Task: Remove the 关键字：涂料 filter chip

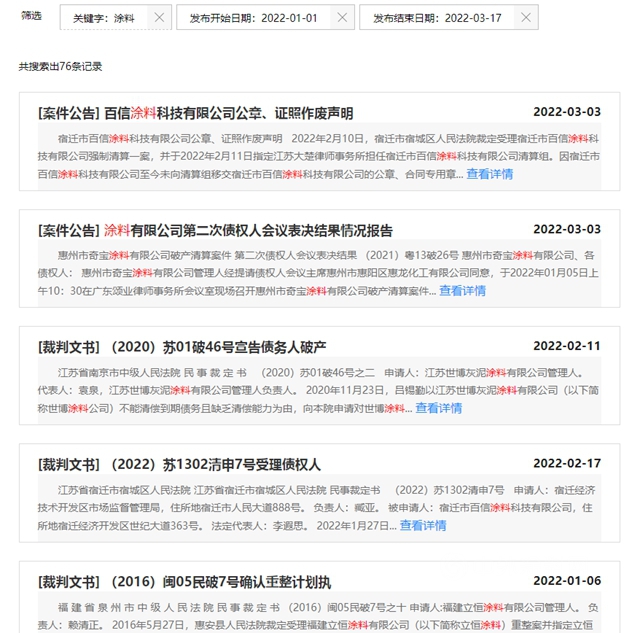Action: [x=159, y=18]
